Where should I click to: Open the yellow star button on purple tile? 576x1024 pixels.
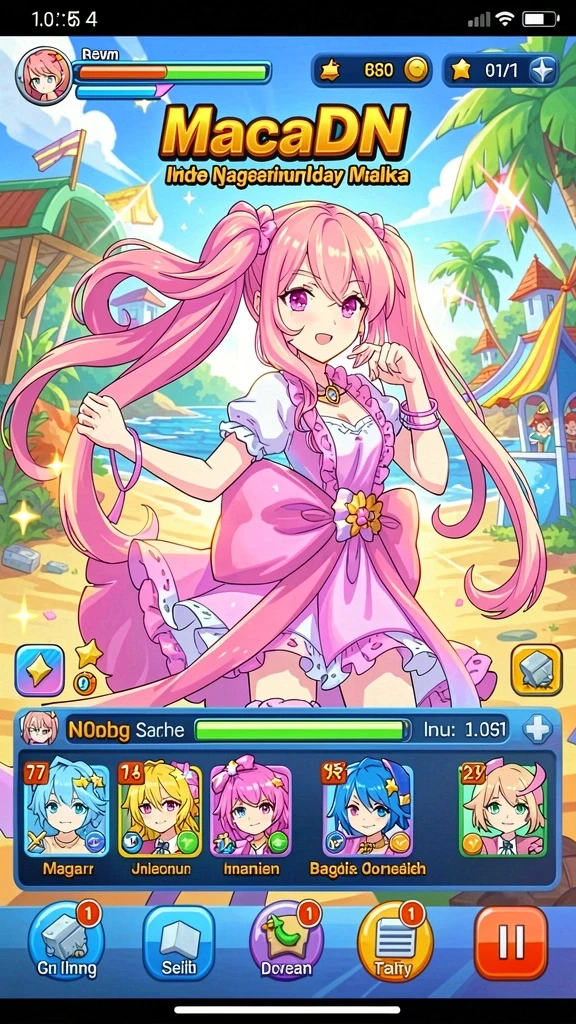(39, 671)
